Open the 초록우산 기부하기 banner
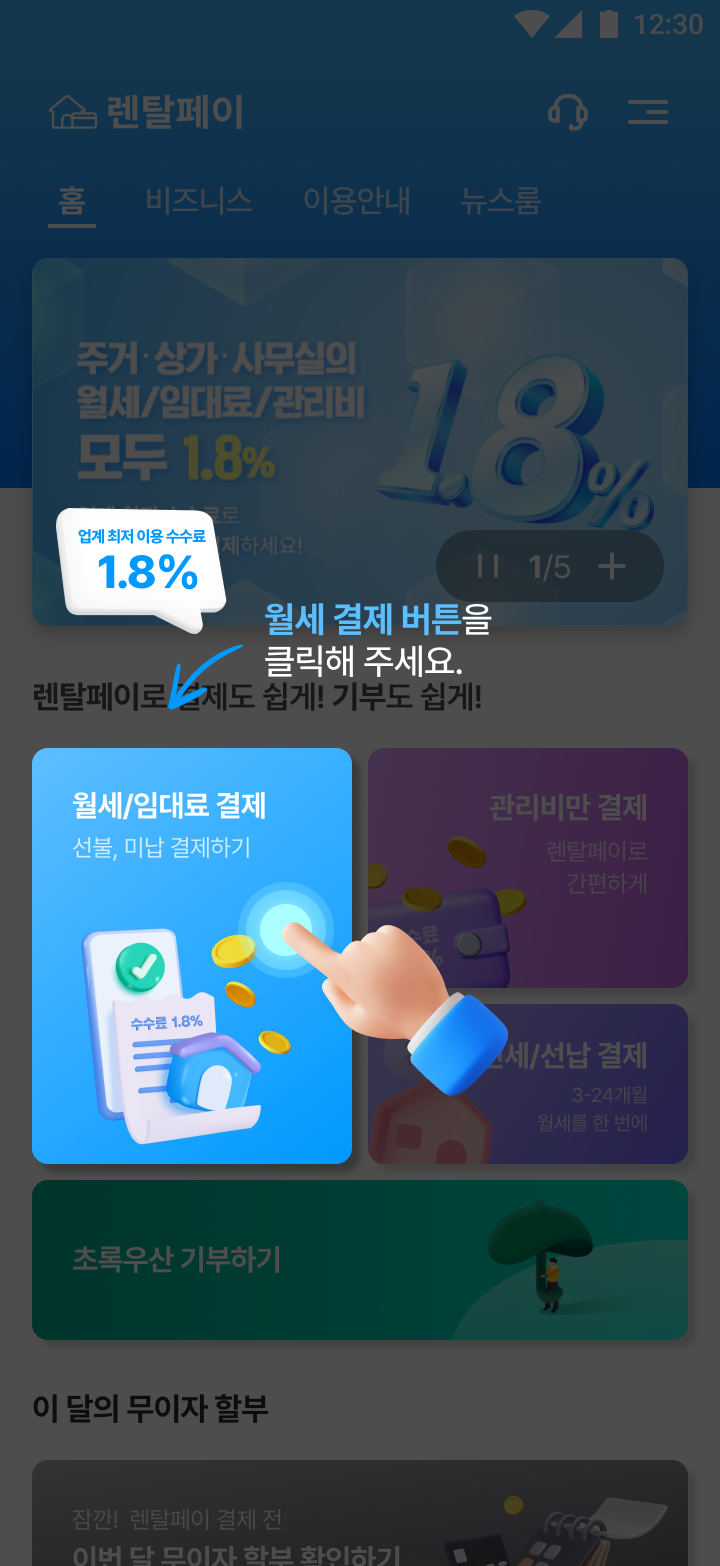The image size is (720, 1566). 360,1260
